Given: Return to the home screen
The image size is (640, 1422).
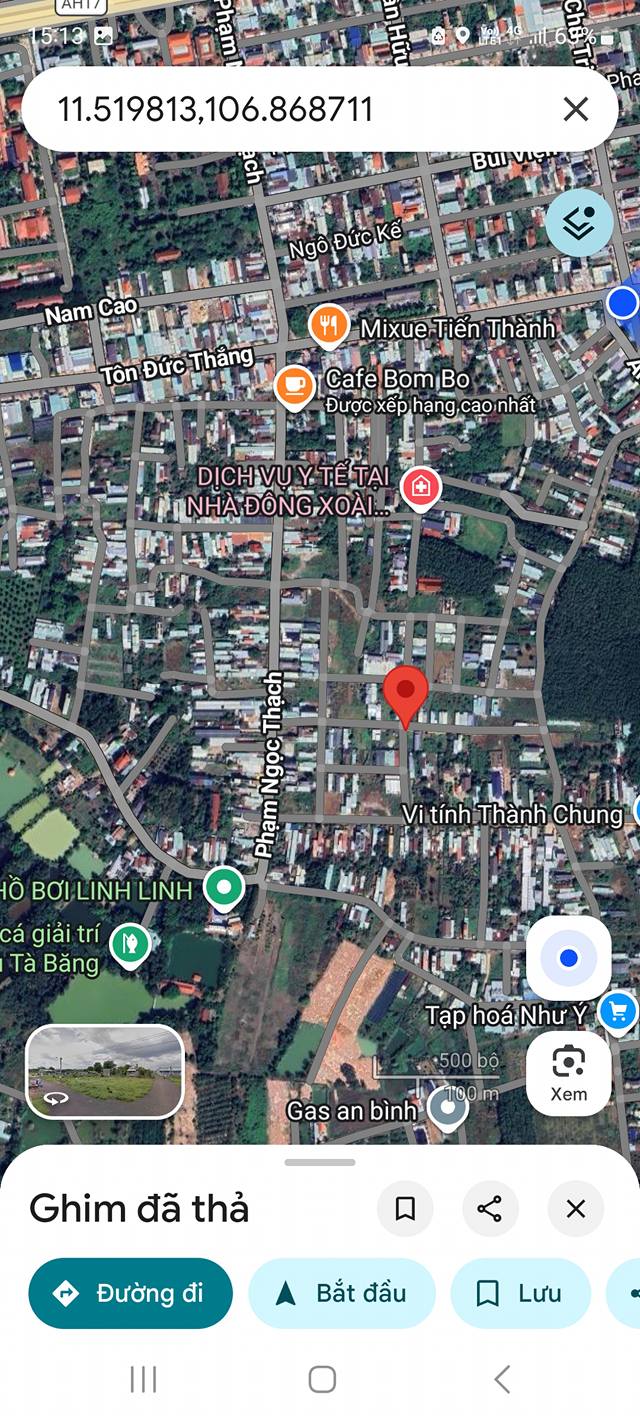Looking at the screenshot, I should click(322, 1380).
